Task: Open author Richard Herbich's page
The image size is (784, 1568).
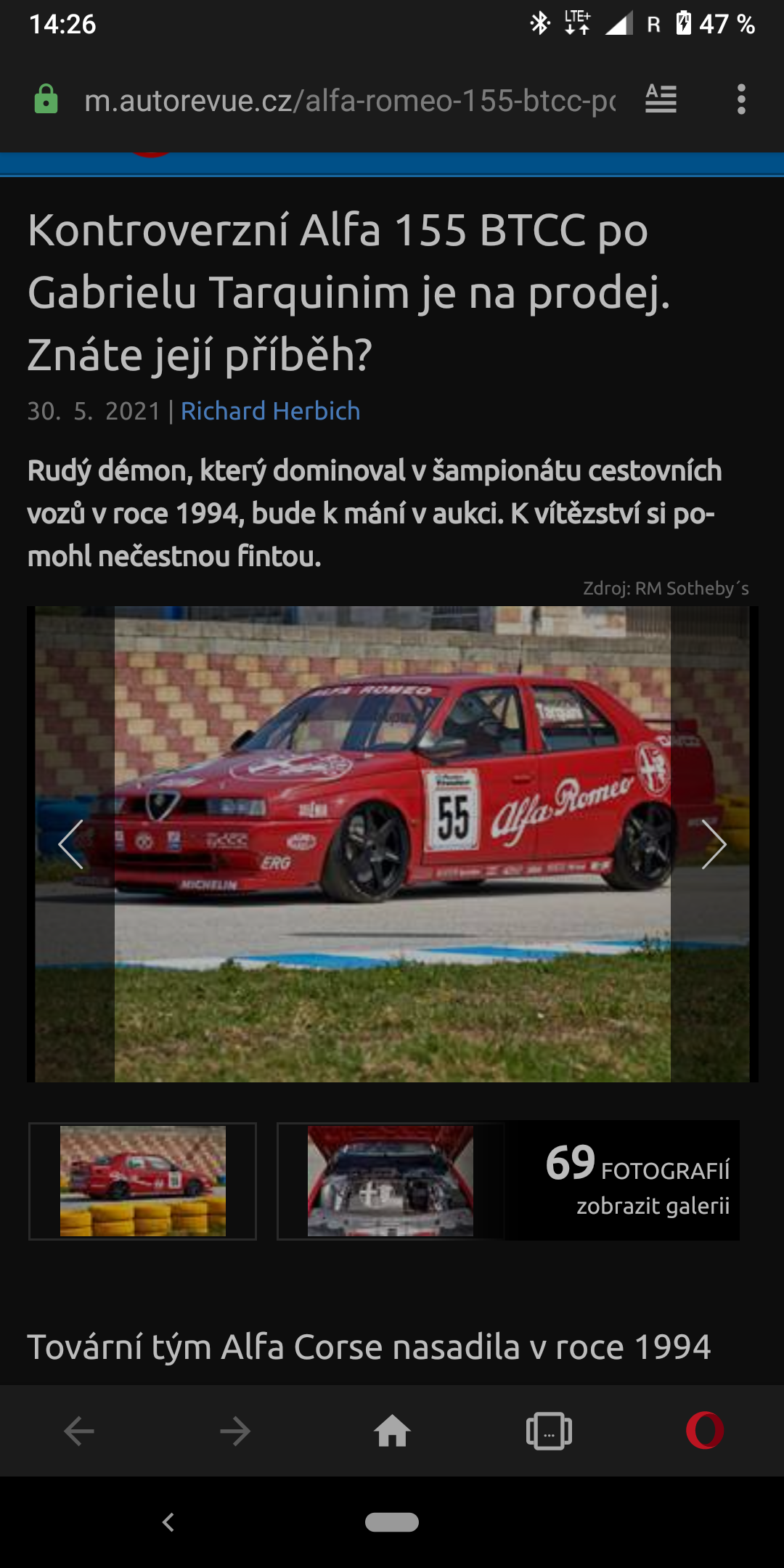Action: [x=270, y=411]
